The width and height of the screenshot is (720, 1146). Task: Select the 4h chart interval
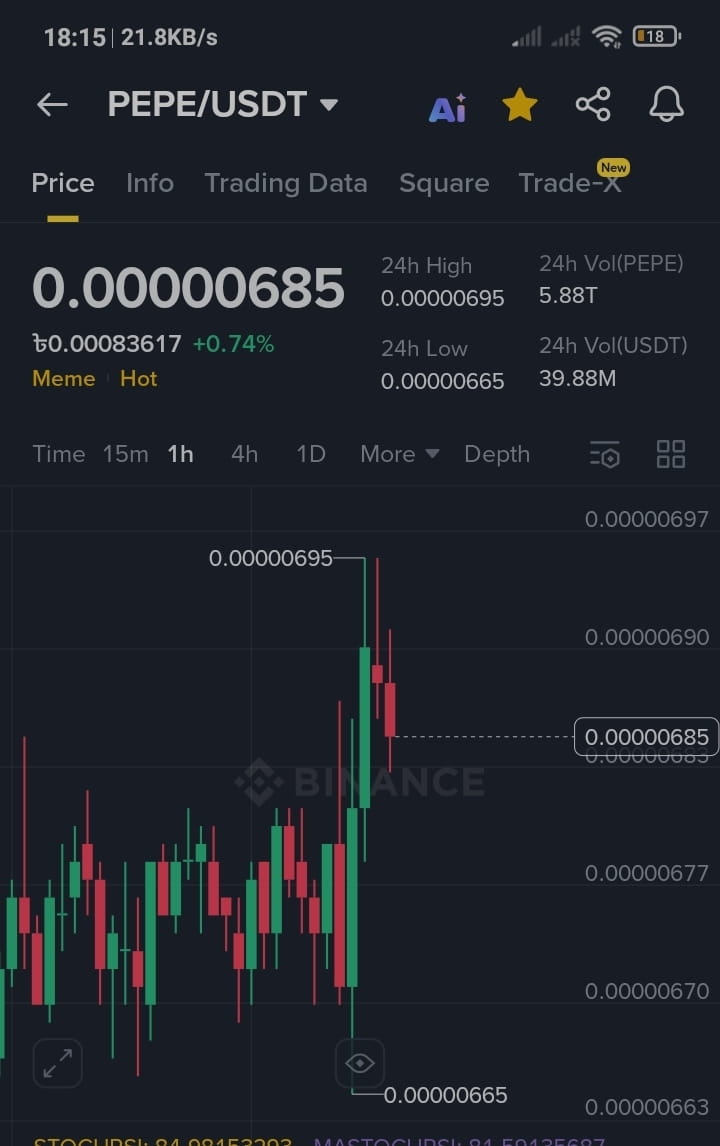(244, 454)
